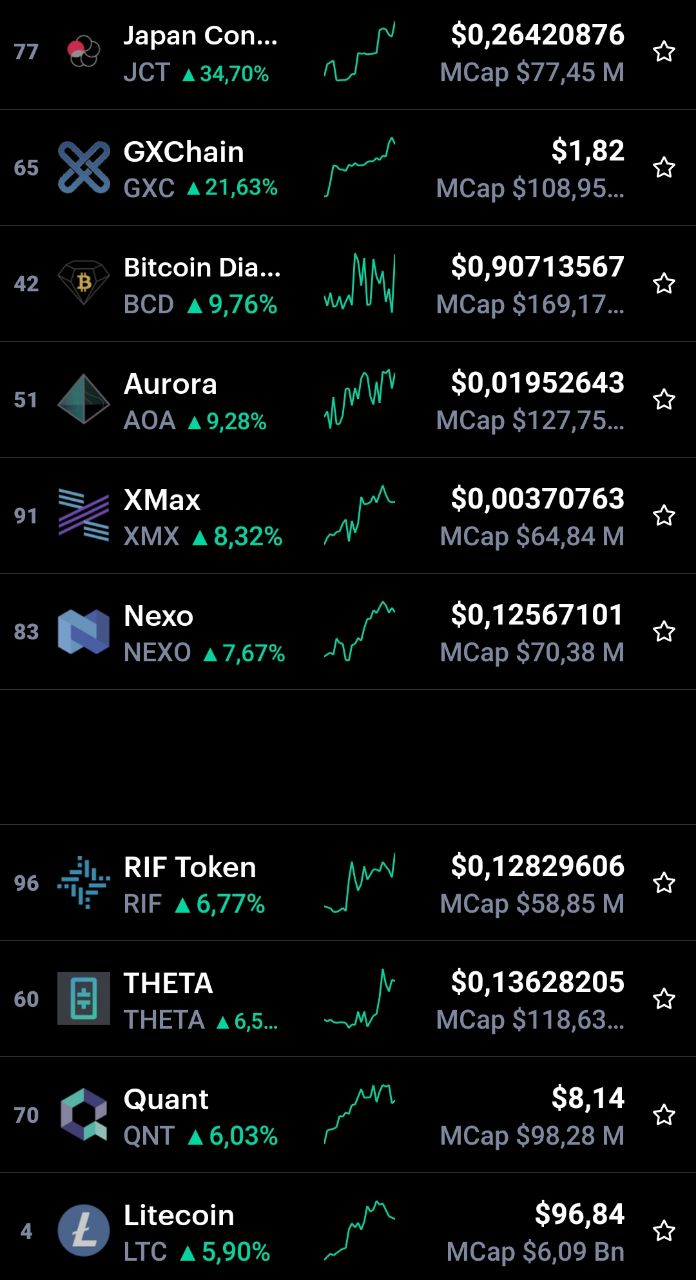
Task: Open the Litecoin row
Action: pos(348,1227)
